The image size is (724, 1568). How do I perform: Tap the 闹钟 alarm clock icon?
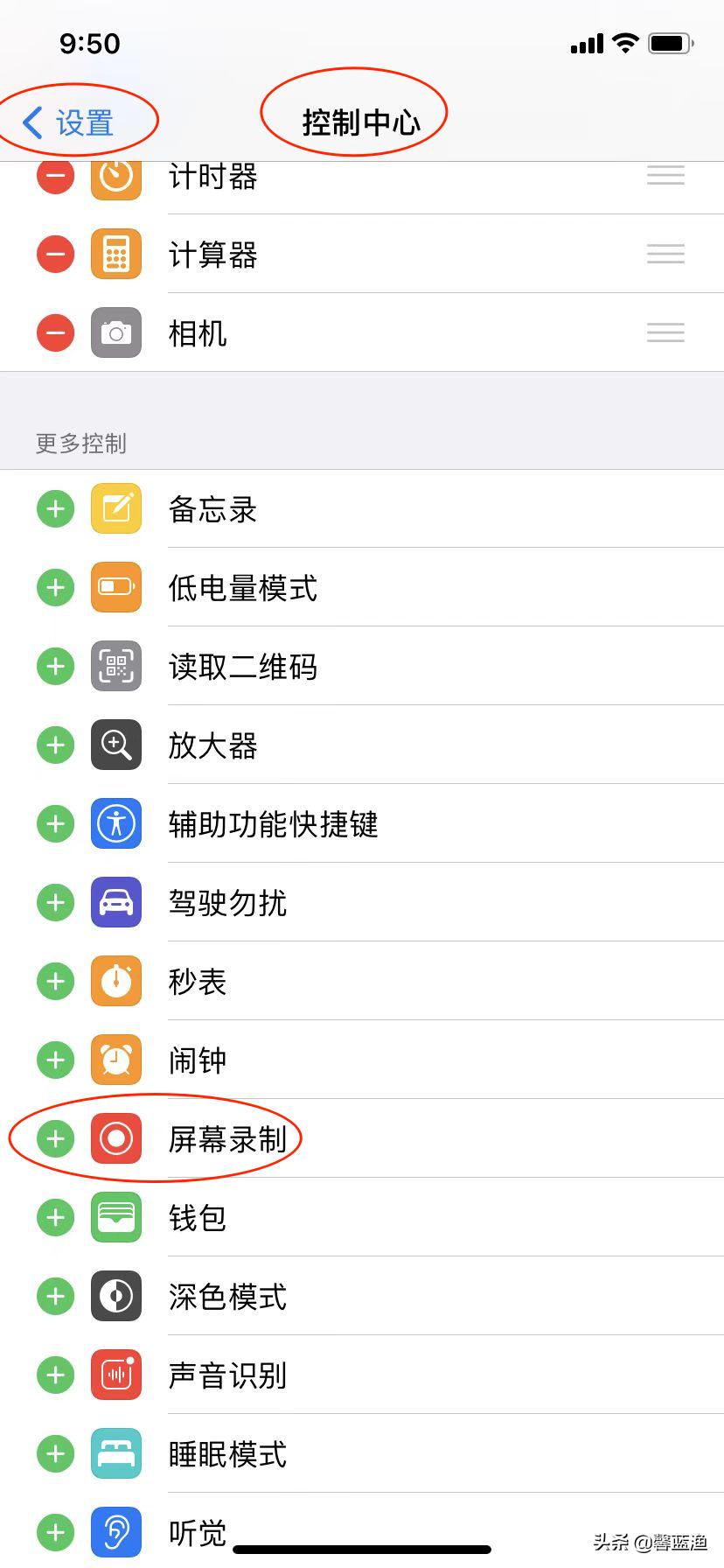tap(115, 1060)
